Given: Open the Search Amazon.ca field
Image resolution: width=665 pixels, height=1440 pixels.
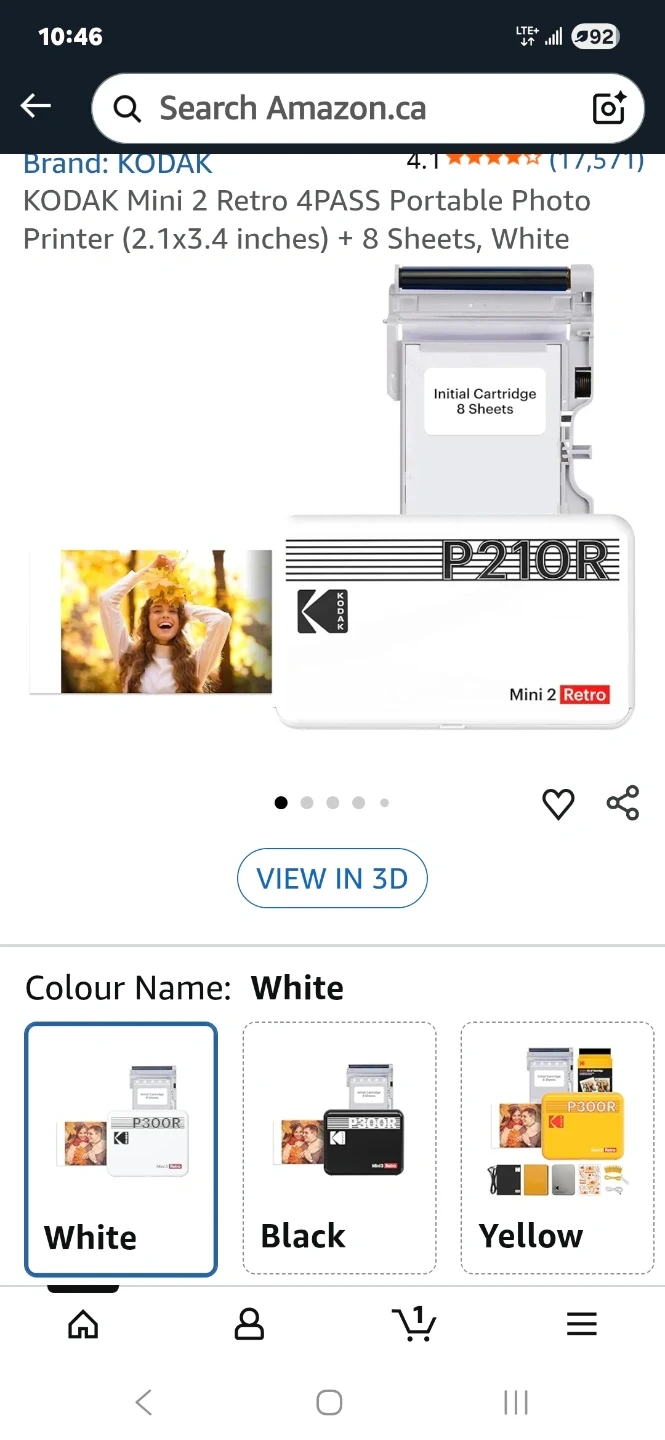Looking at the screenshot, I should (x=340, y=108).
